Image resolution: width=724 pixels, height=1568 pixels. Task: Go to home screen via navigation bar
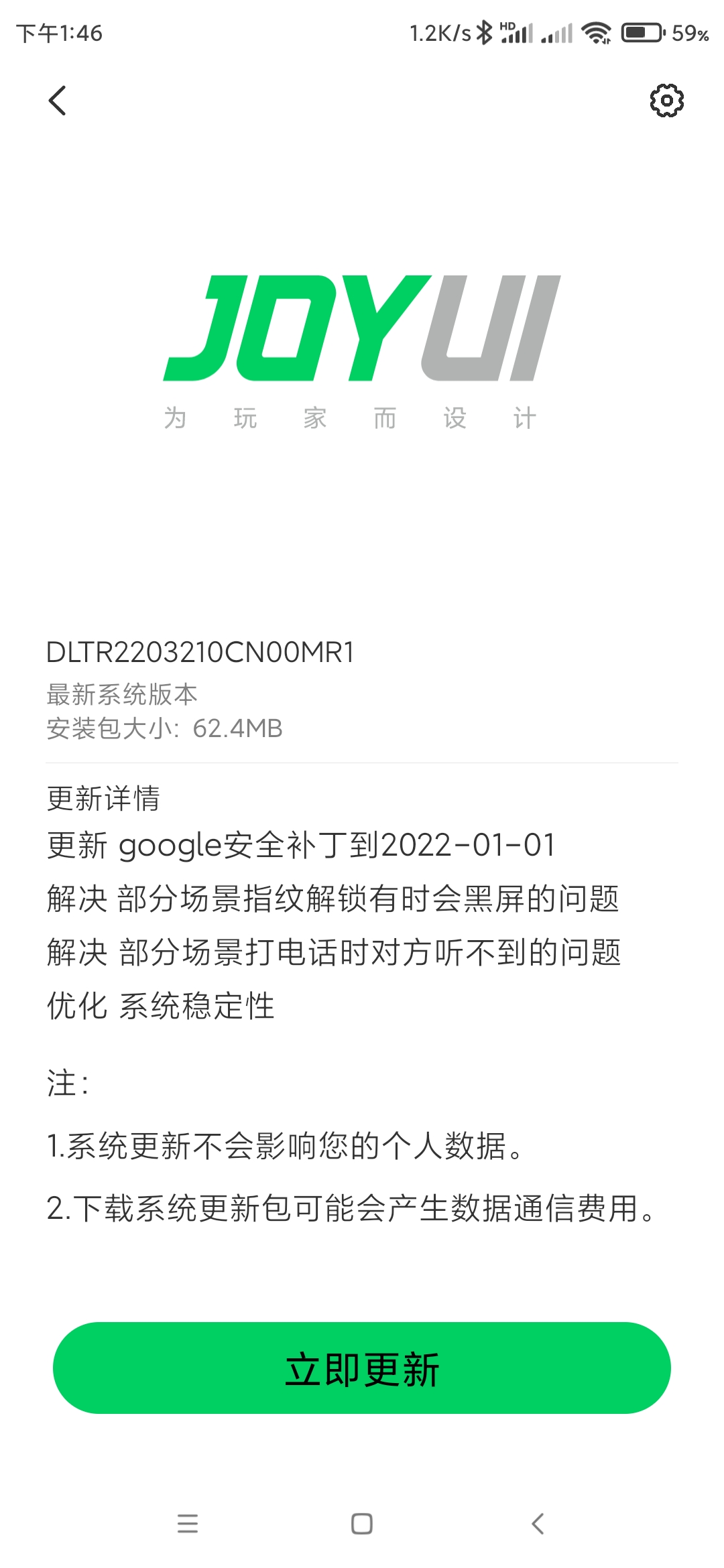pyautogui.click(x=362, y=1523)
